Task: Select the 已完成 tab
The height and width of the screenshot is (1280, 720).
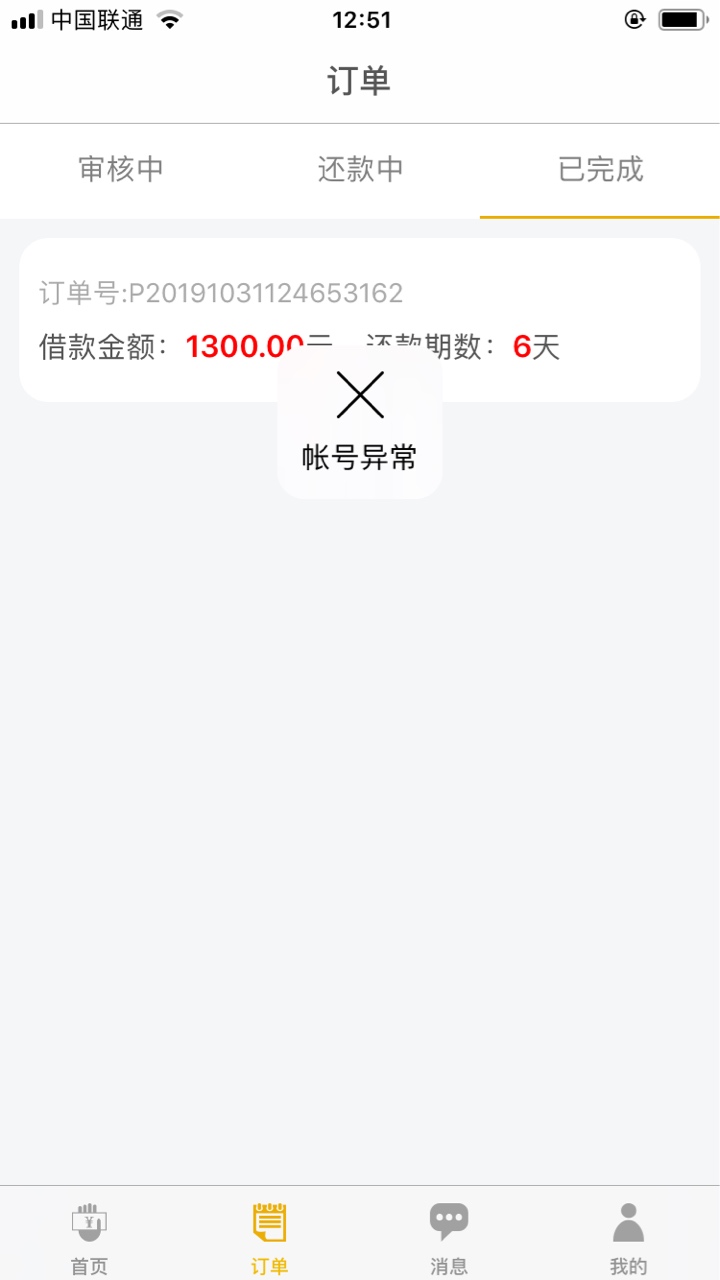Action: (600, 170)
